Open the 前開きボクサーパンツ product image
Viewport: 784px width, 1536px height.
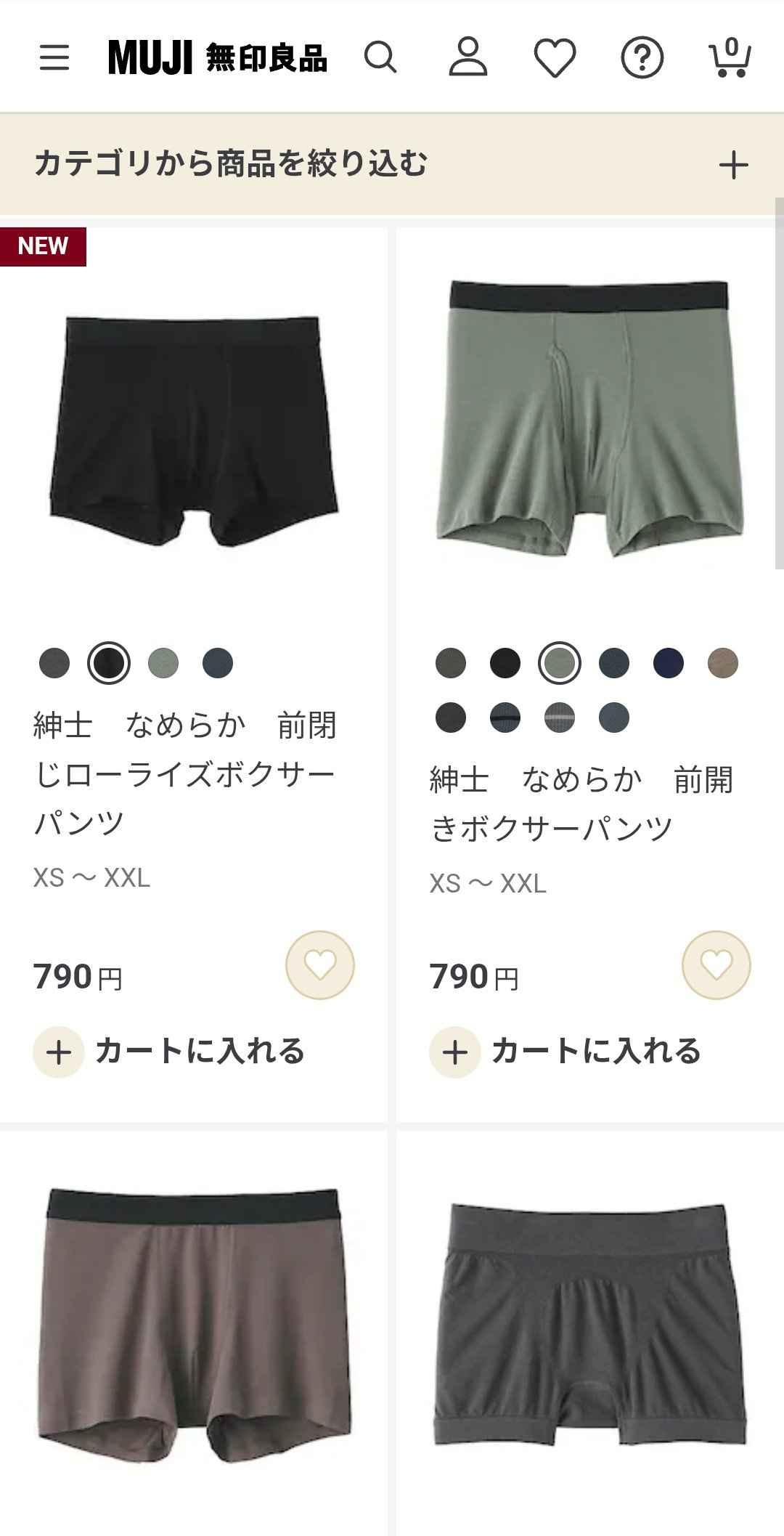coord(589,420)
